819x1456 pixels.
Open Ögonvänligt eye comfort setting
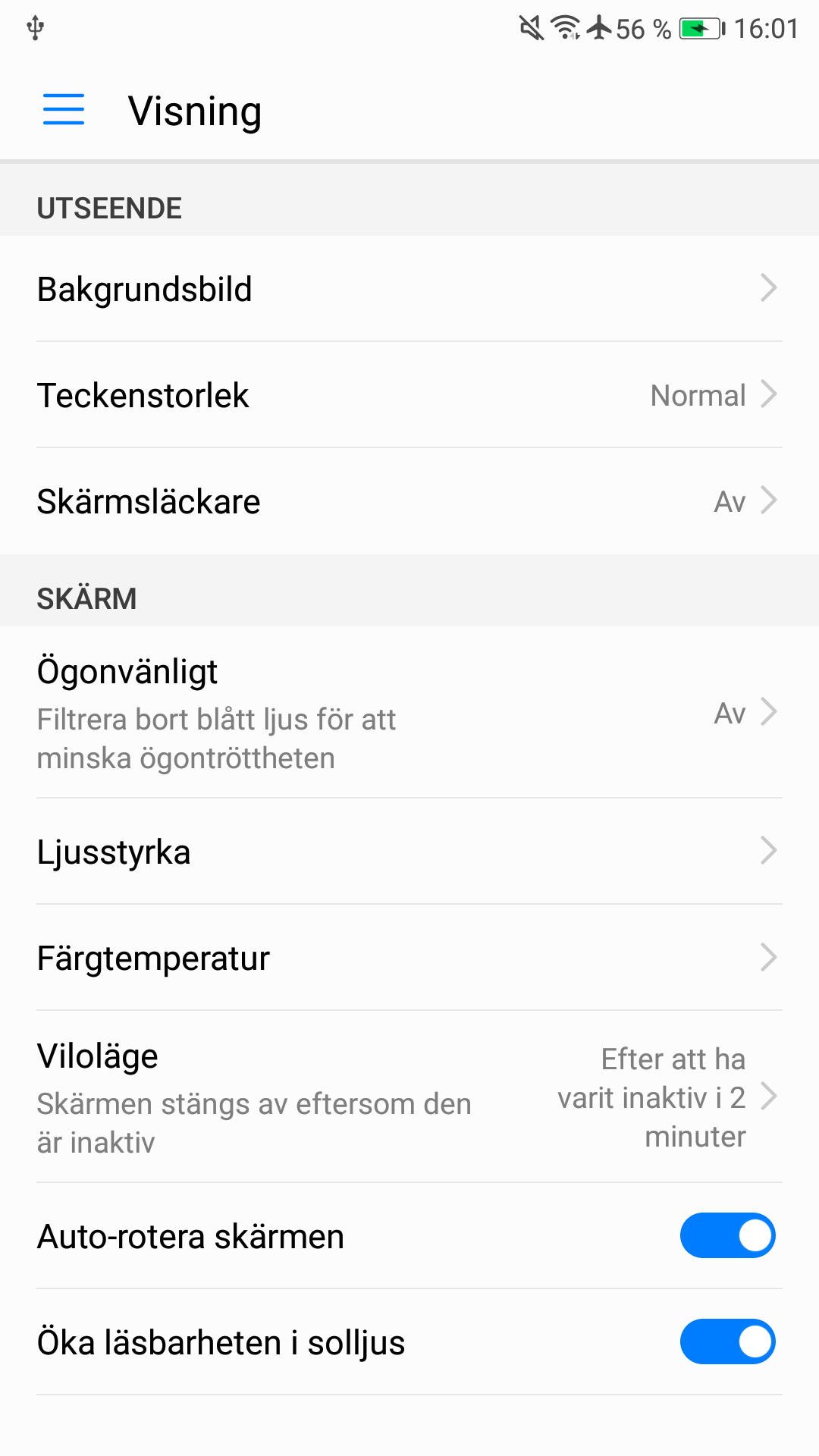click(409, 713)
